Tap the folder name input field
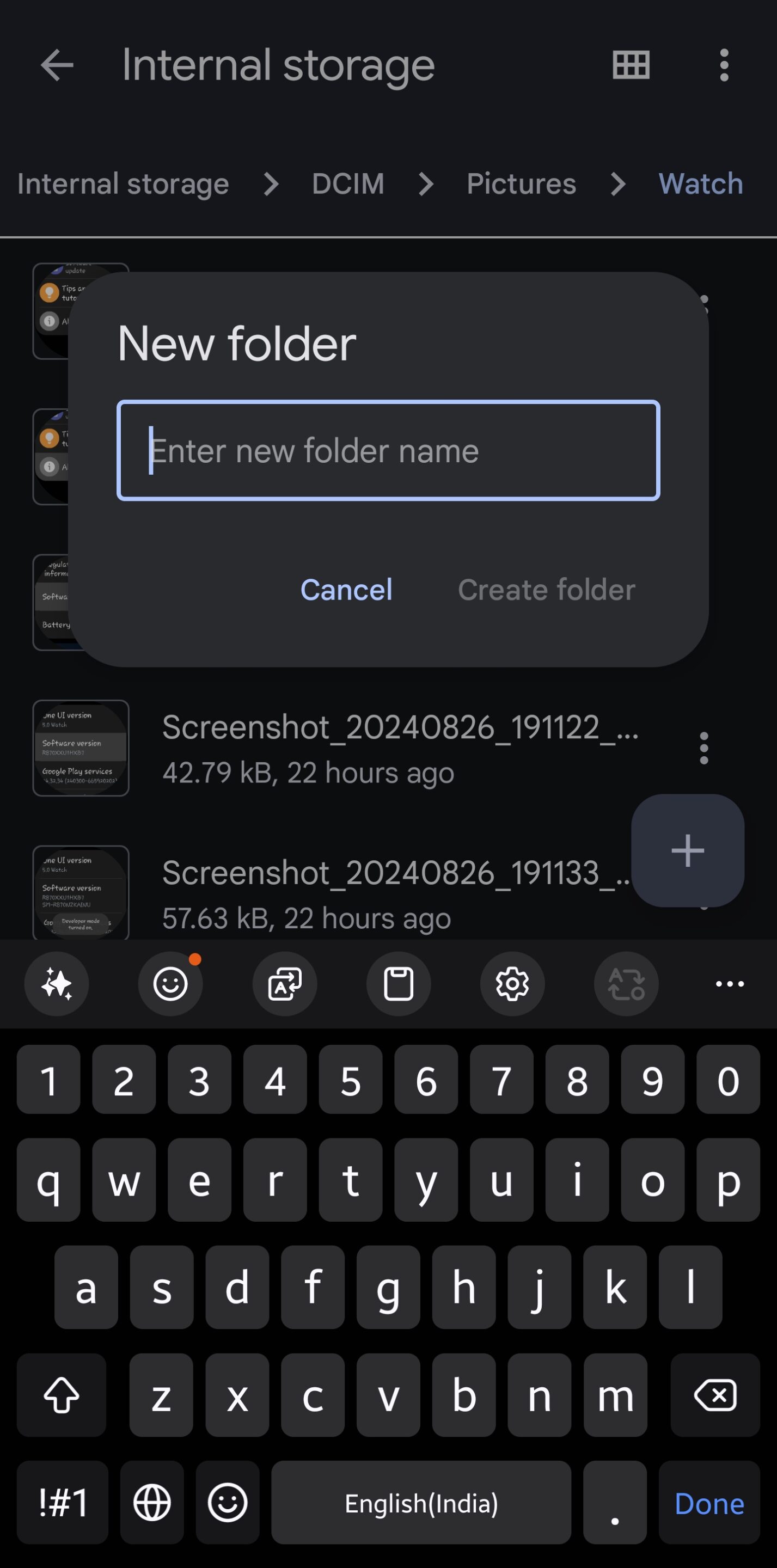Image resolution: width=777 pixels, height=1568 pixels. (x=388, y=450)
